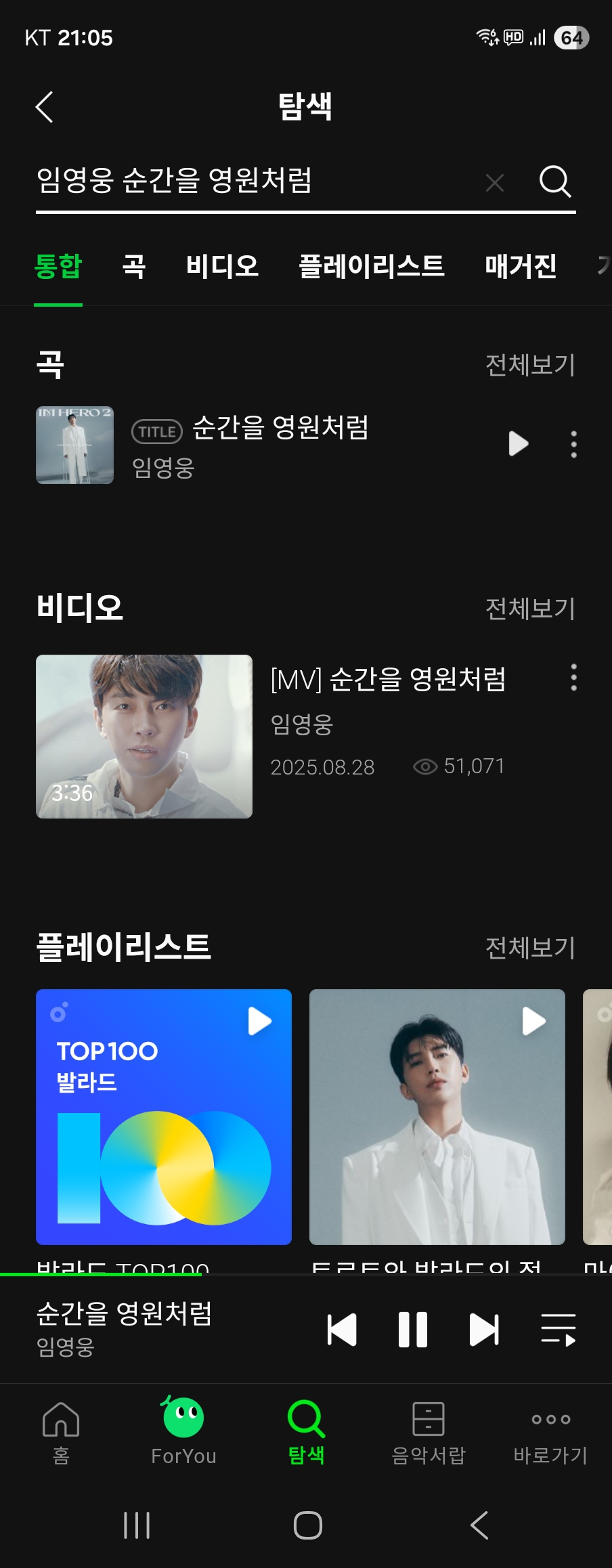Run the search with the magnifier icon
This screenshot has height=1568, width=612.
(555, 181)
